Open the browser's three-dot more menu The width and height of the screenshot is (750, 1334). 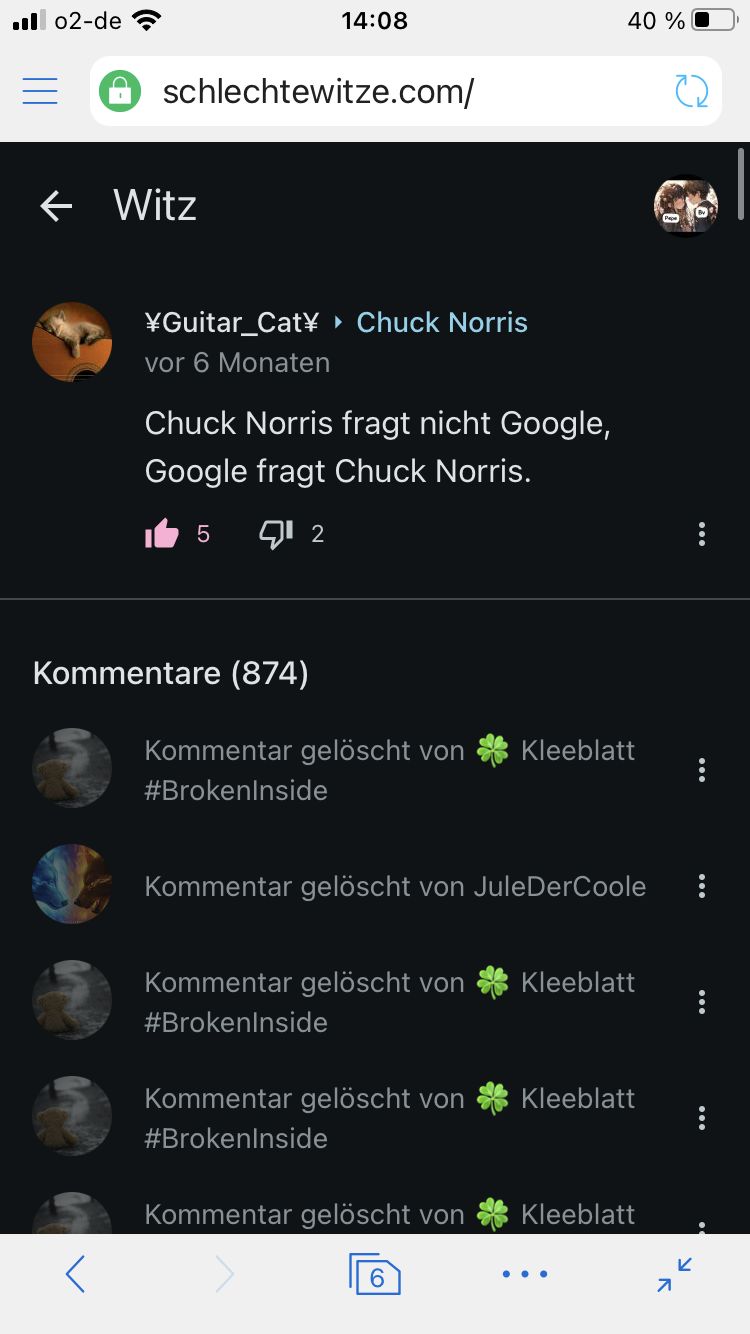(525, 1274)
